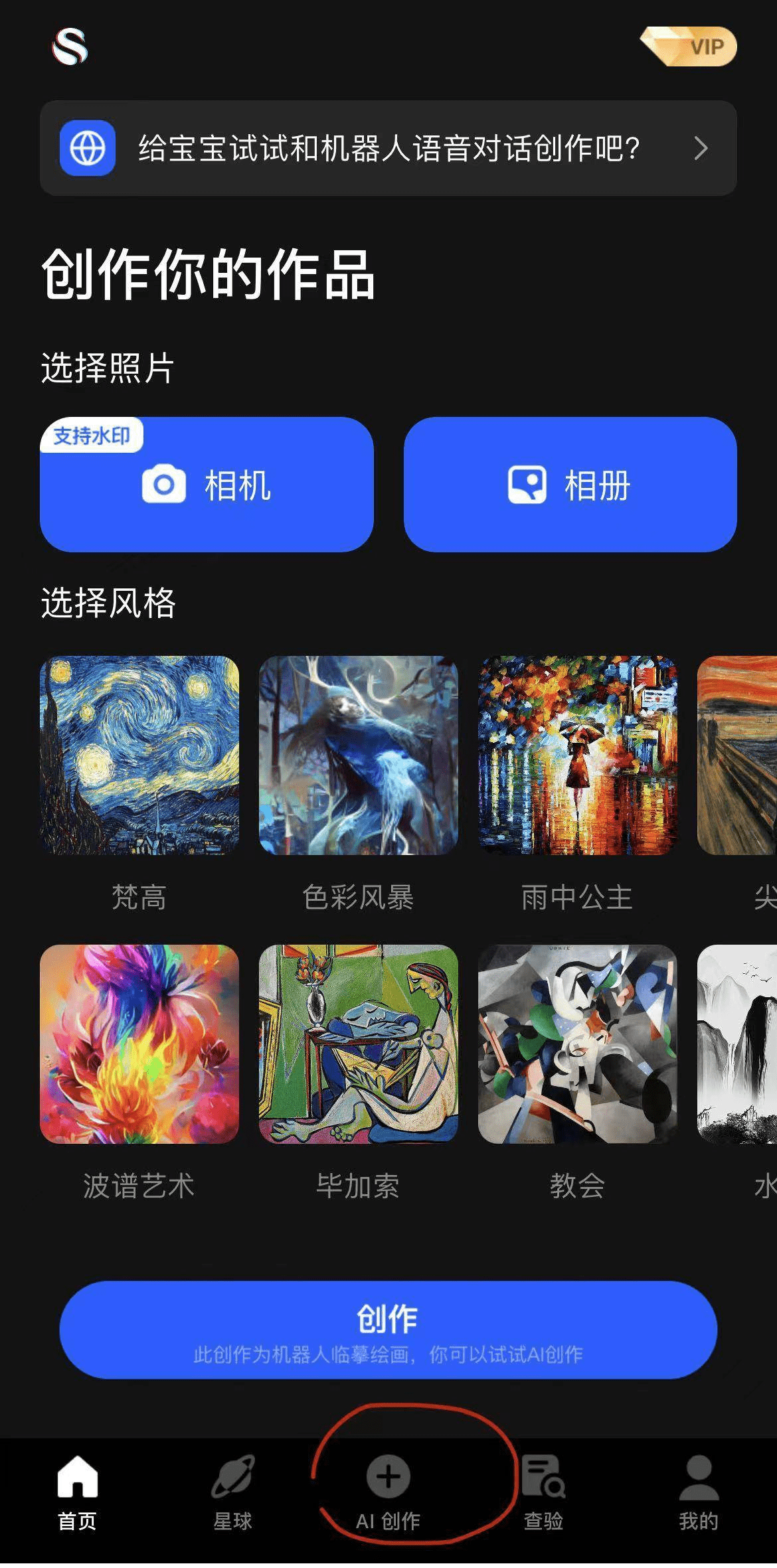The height and width of the screenshot is (1568, 777).
Task: Select the 毕加索 style
Action: 359,1044
